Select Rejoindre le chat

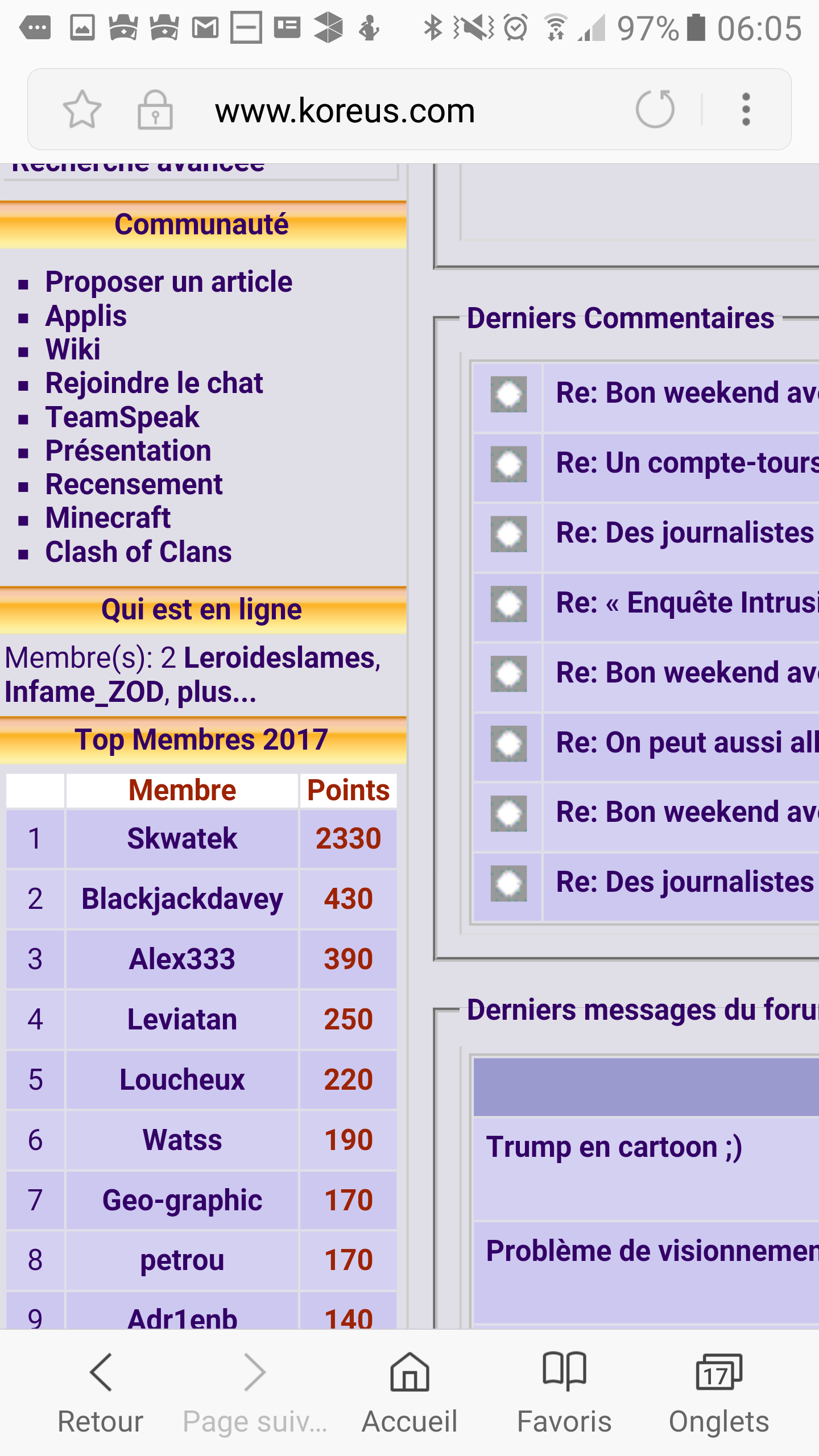pos(154,383)
